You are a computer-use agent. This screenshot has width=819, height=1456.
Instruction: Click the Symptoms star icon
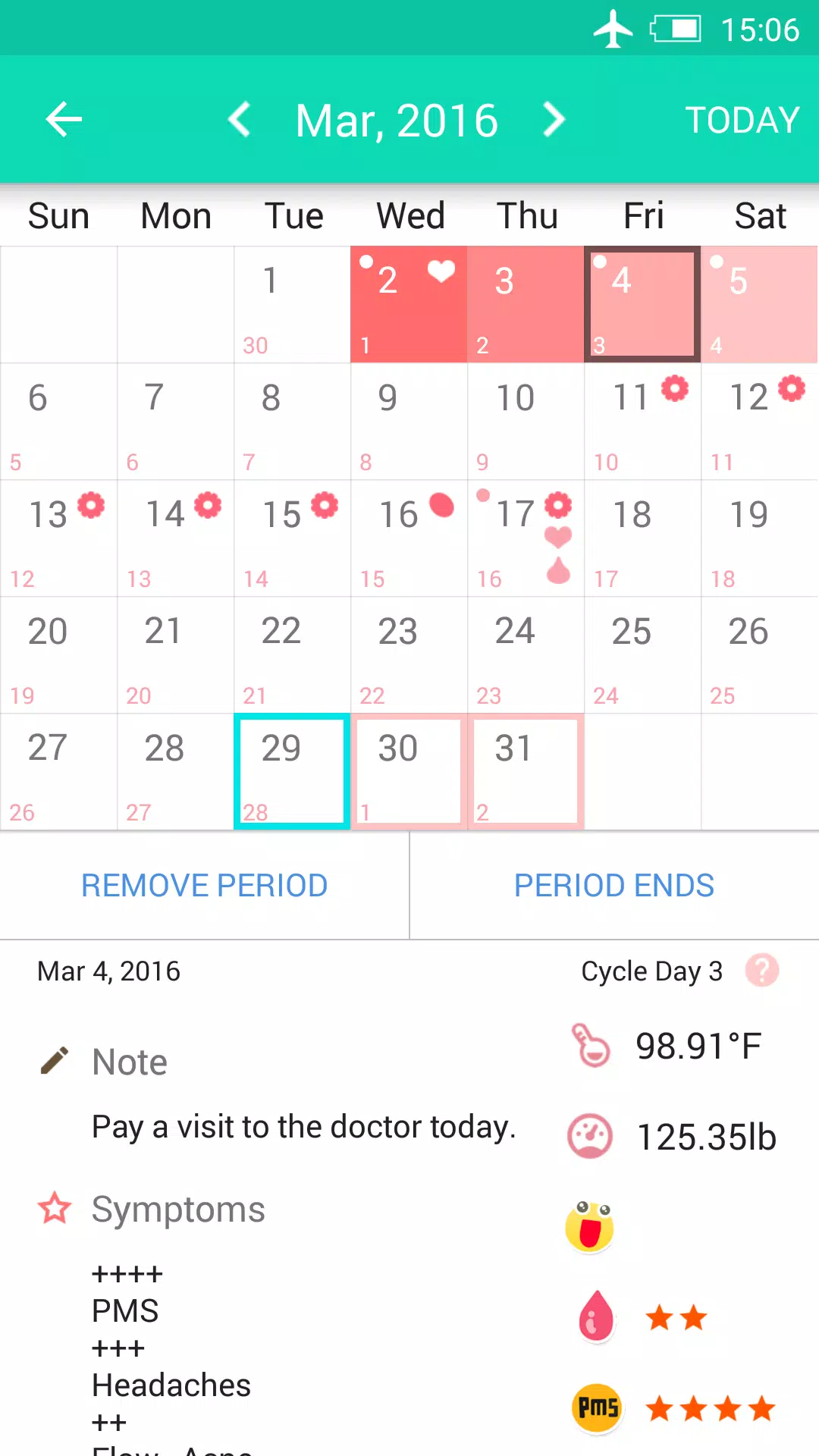point(55,1209)
